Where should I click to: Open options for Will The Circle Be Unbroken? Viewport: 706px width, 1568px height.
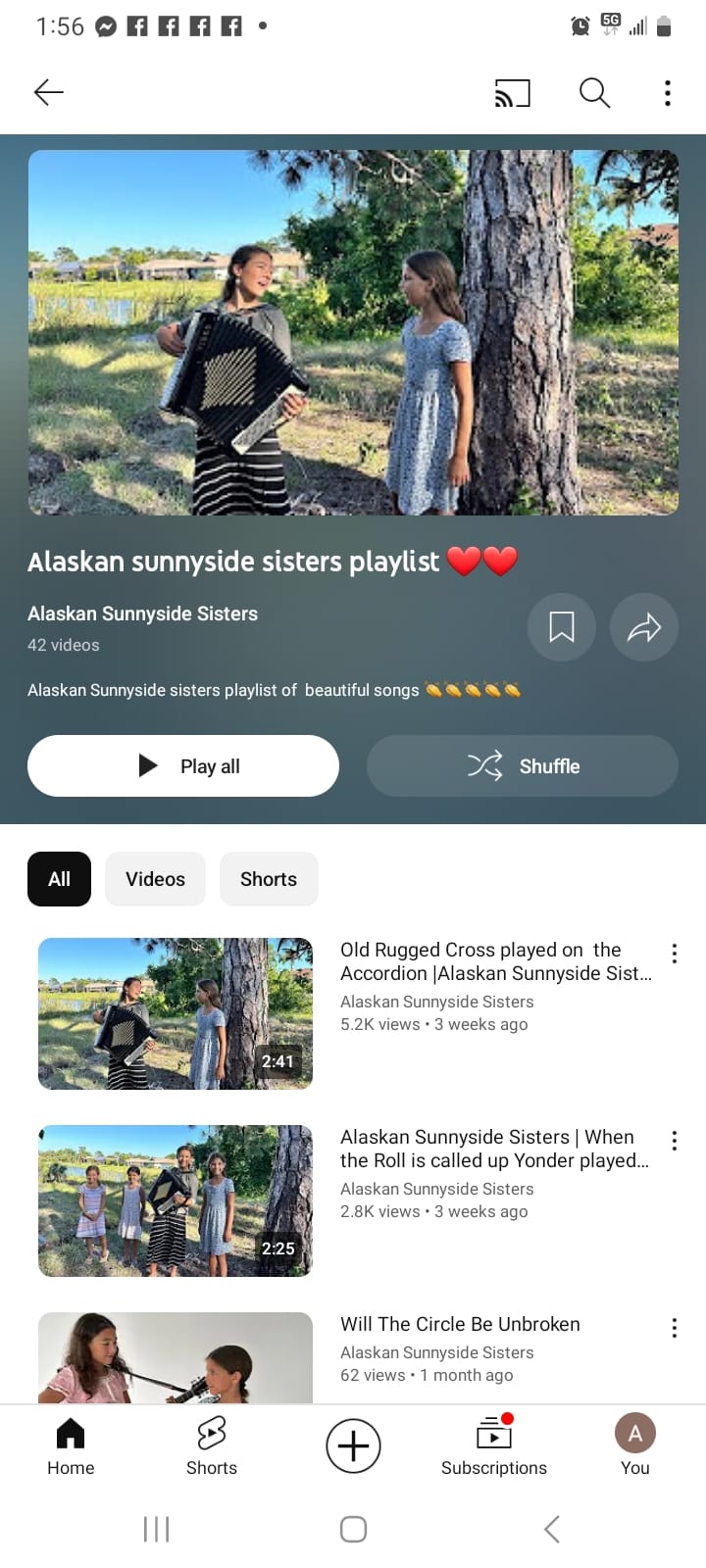point(675,1328)
